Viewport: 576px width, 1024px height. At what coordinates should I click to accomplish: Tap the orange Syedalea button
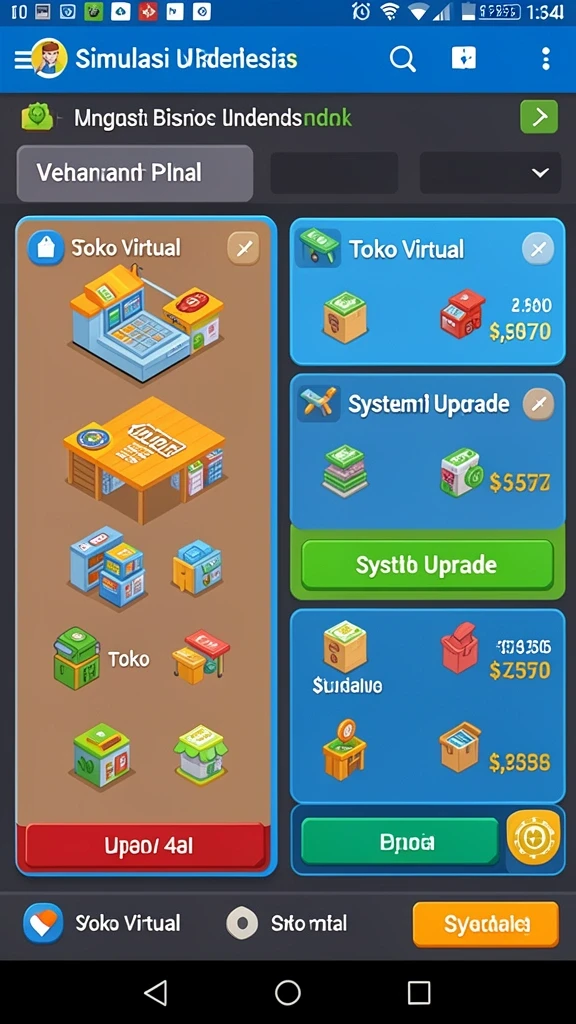(x=486, y=924)
